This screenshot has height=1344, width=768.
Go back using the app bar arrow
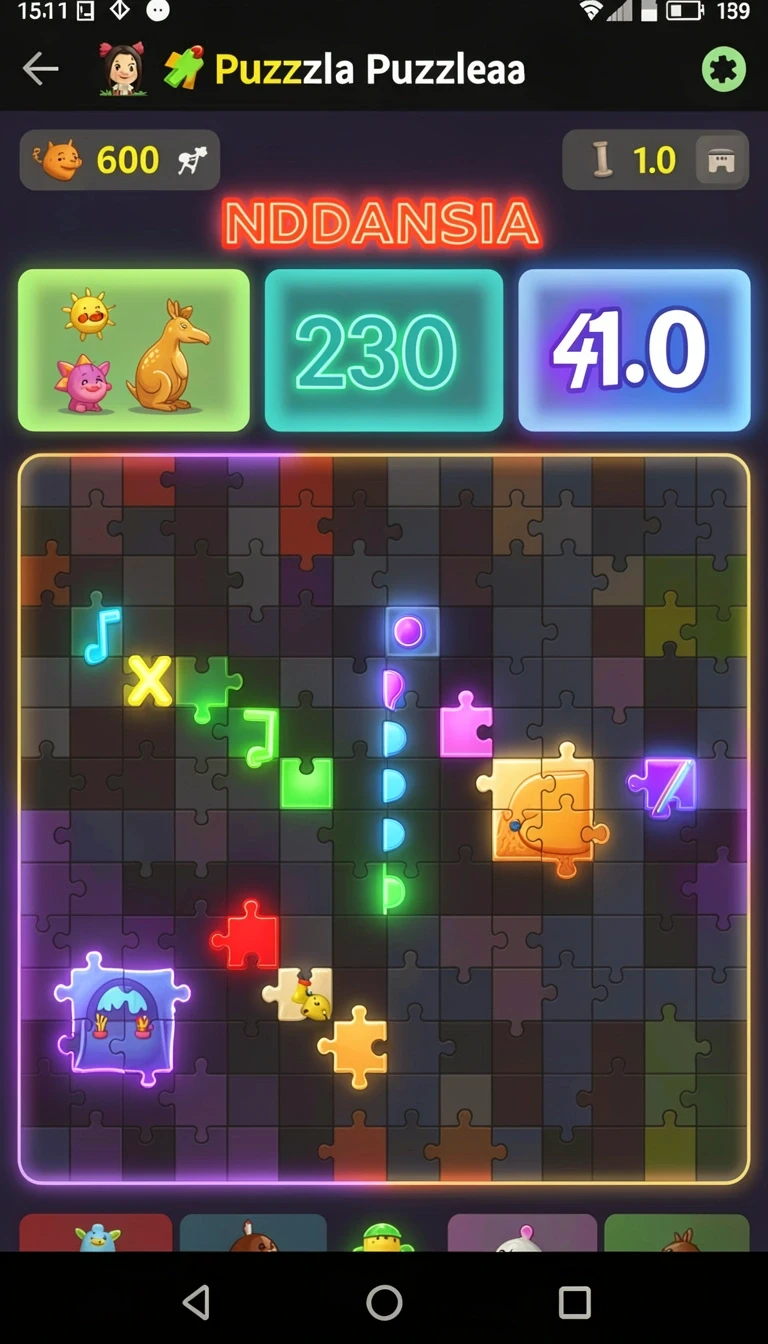pos(40,69)
